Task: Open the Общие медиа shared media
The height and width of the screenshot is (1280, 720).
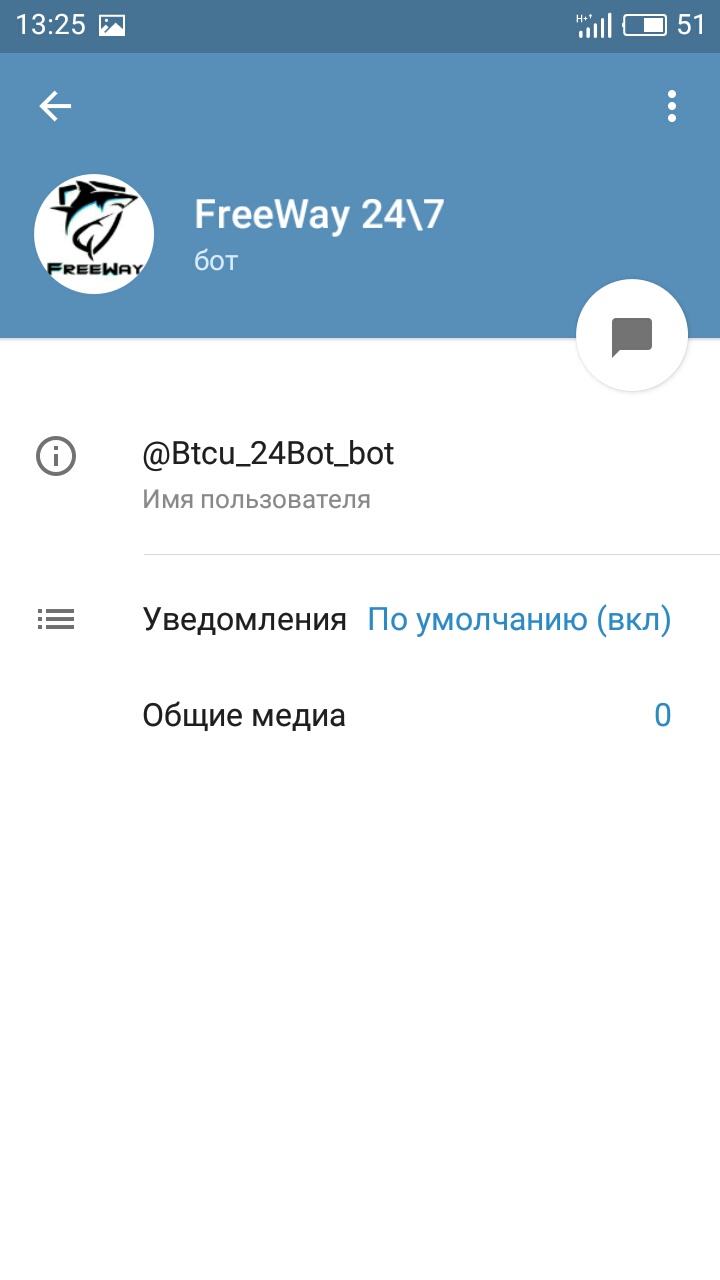Action: click(x=360, y=716)
